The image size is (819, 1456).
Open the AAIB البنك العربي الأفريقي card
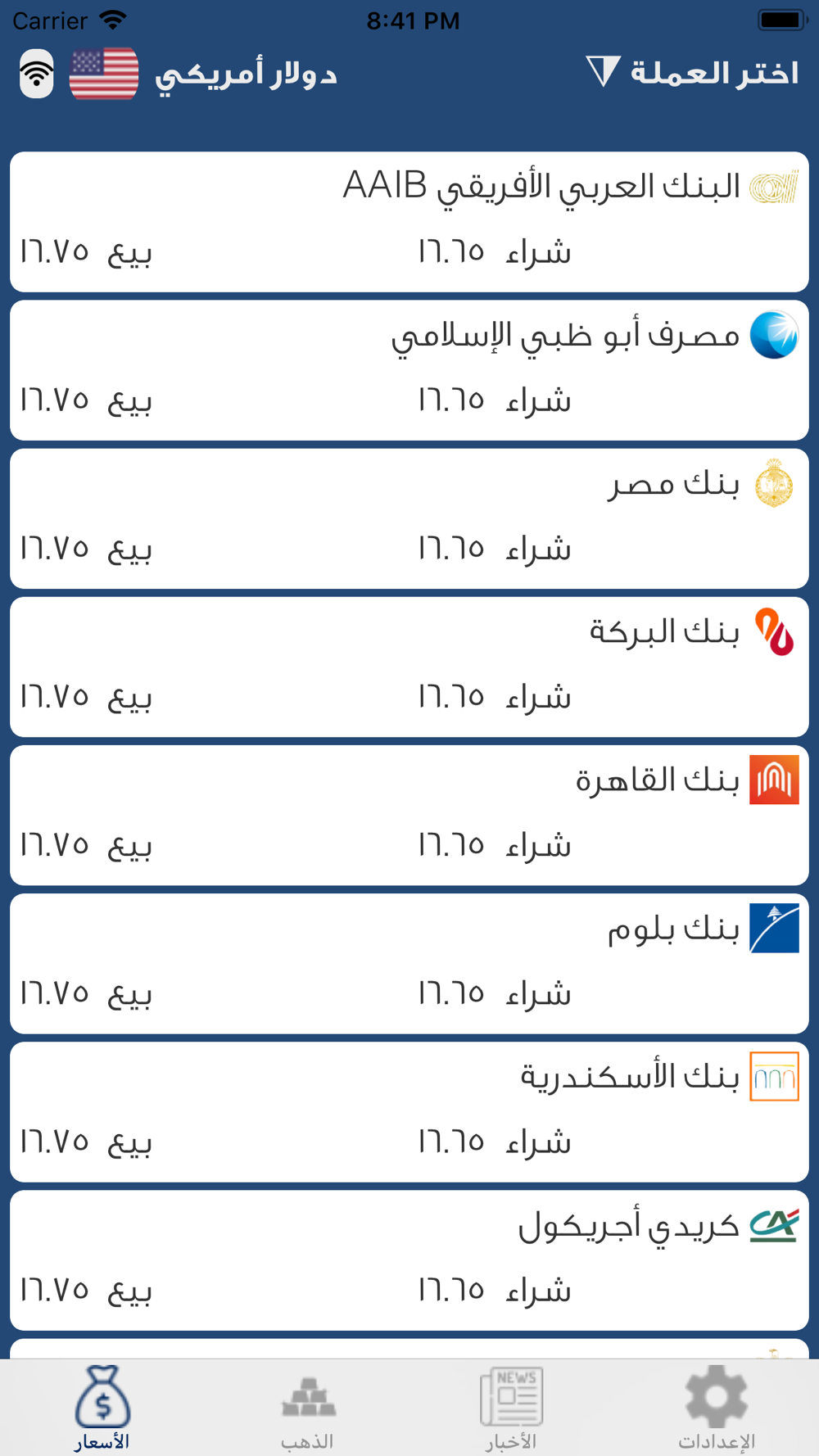tap(409, 222)
